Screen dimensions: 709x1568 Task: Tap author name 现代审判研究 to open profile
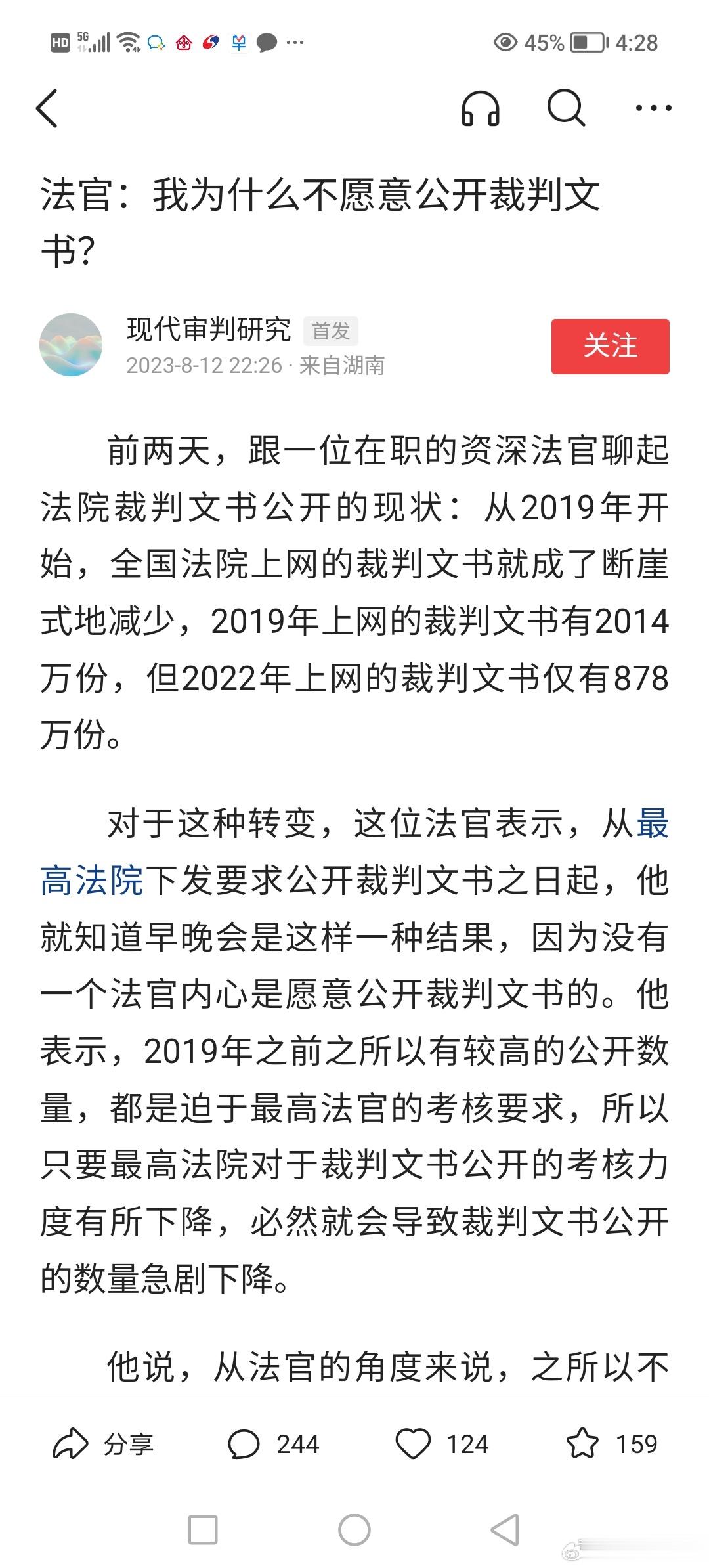pos(207,332)
